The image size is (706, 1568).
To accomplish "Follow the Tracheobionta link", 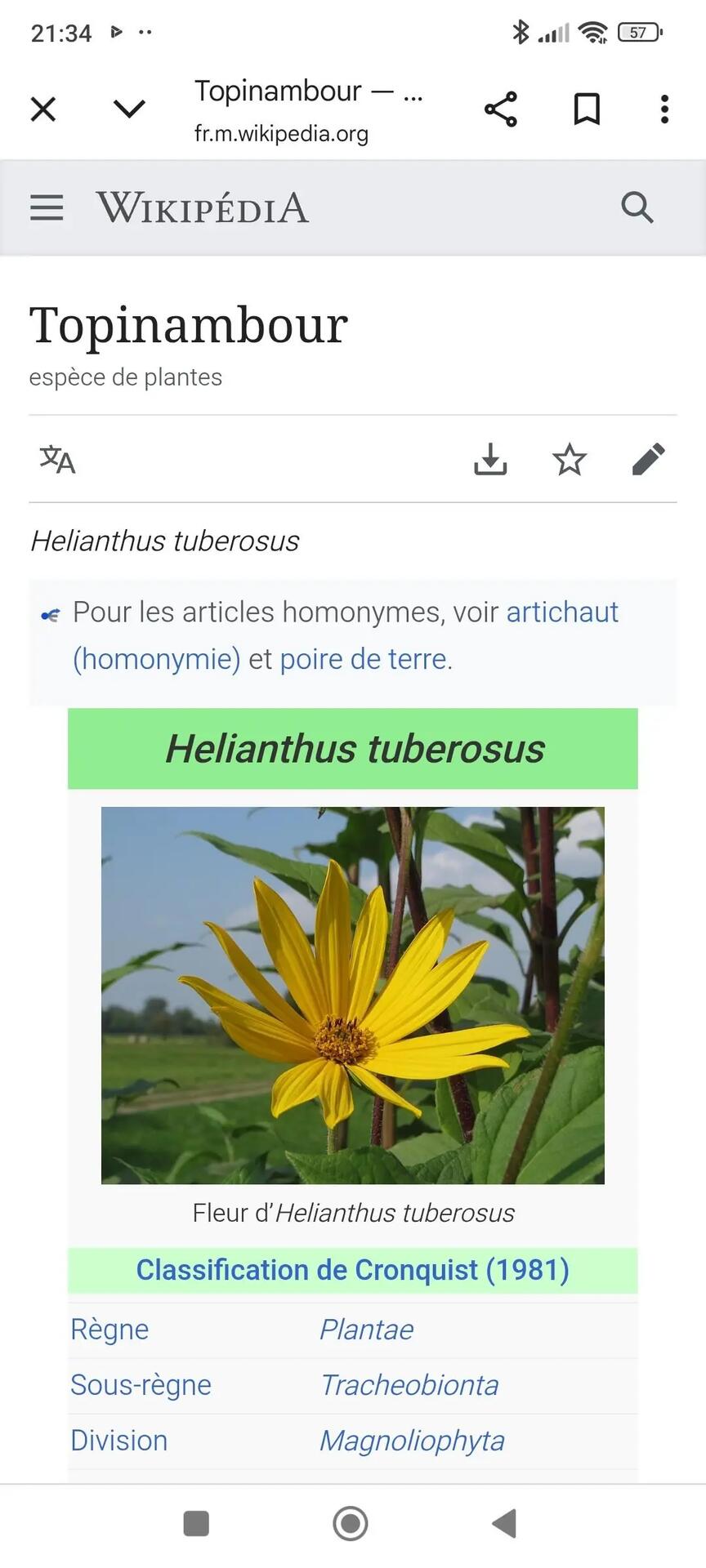I will pyautogui.click(x=409, y=1385).
